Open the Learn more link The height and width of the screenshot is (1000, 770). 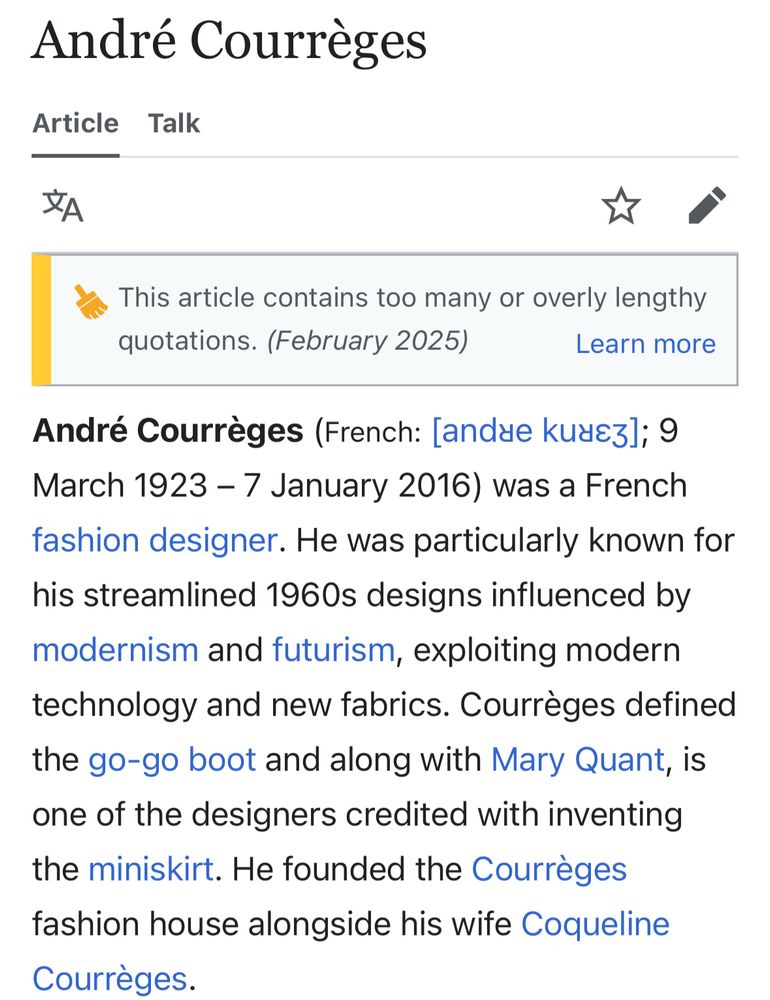coord(645,344)
